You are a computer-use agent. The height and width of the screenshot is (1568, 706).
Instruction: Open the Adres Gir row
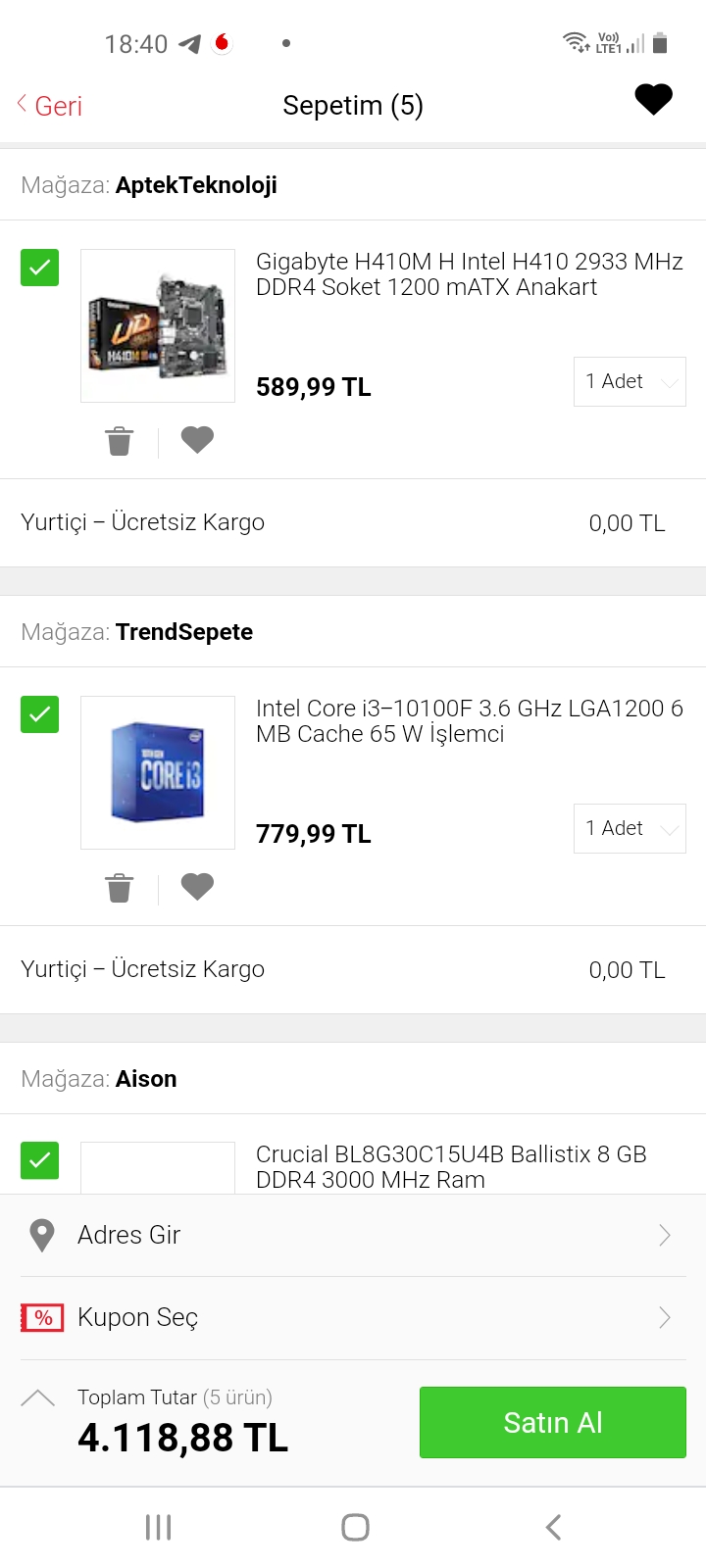(353, 1235)
